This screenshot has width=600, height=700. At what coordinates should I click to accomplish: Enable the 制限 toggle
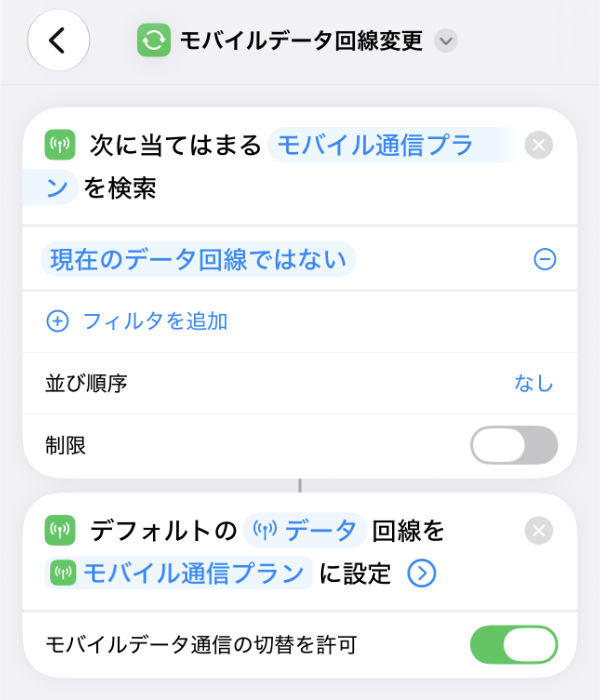click(x=514, y=445)
